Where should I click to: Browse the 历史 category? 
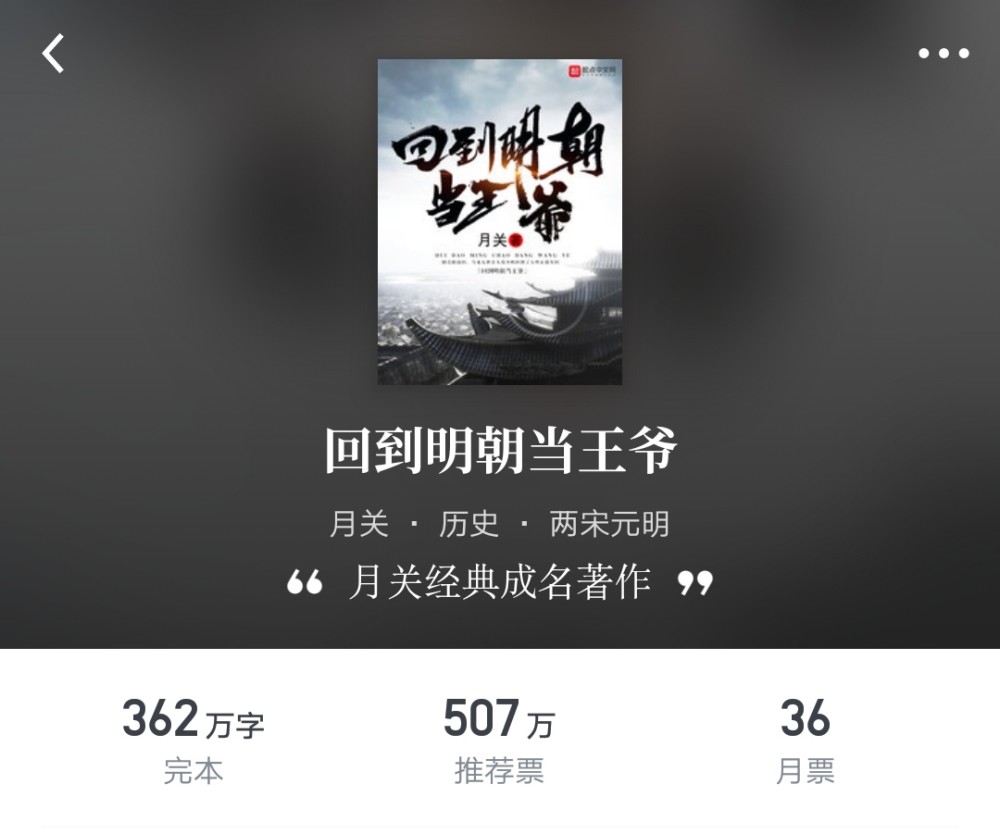pos(468,524)
